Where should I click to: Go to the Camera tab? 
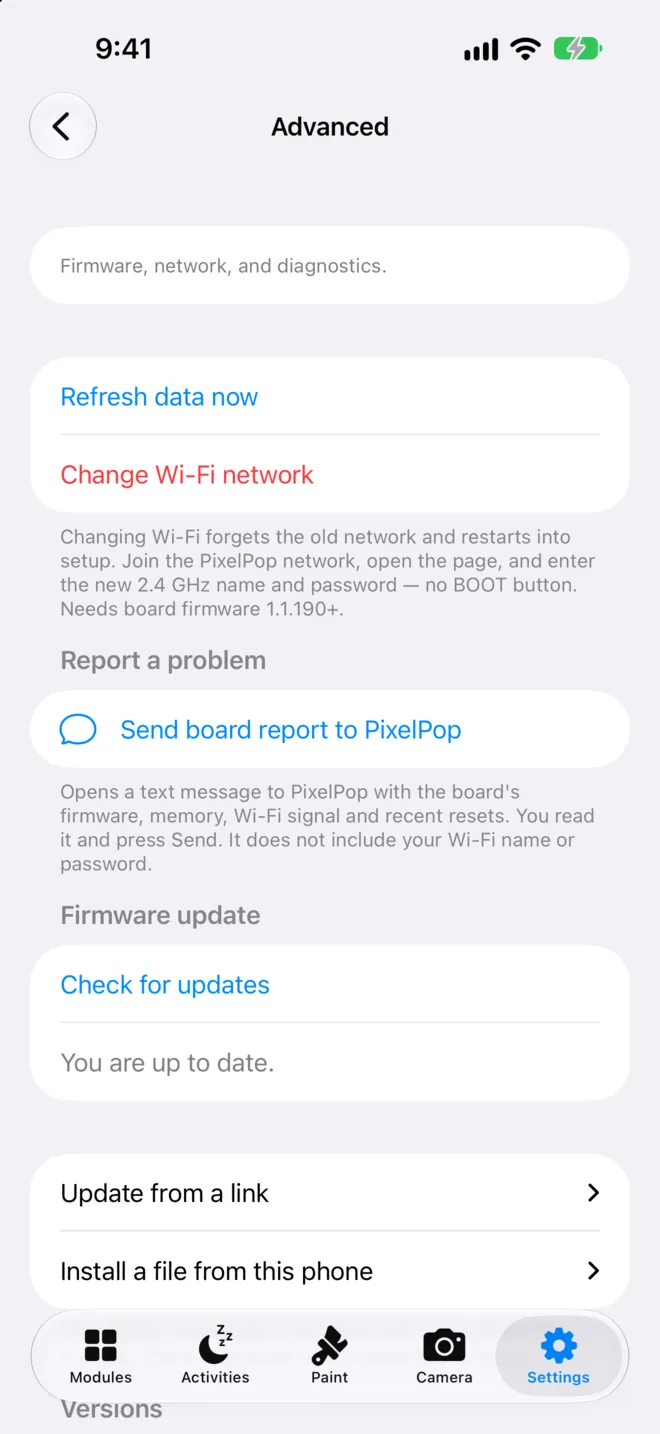(444, 1356)
